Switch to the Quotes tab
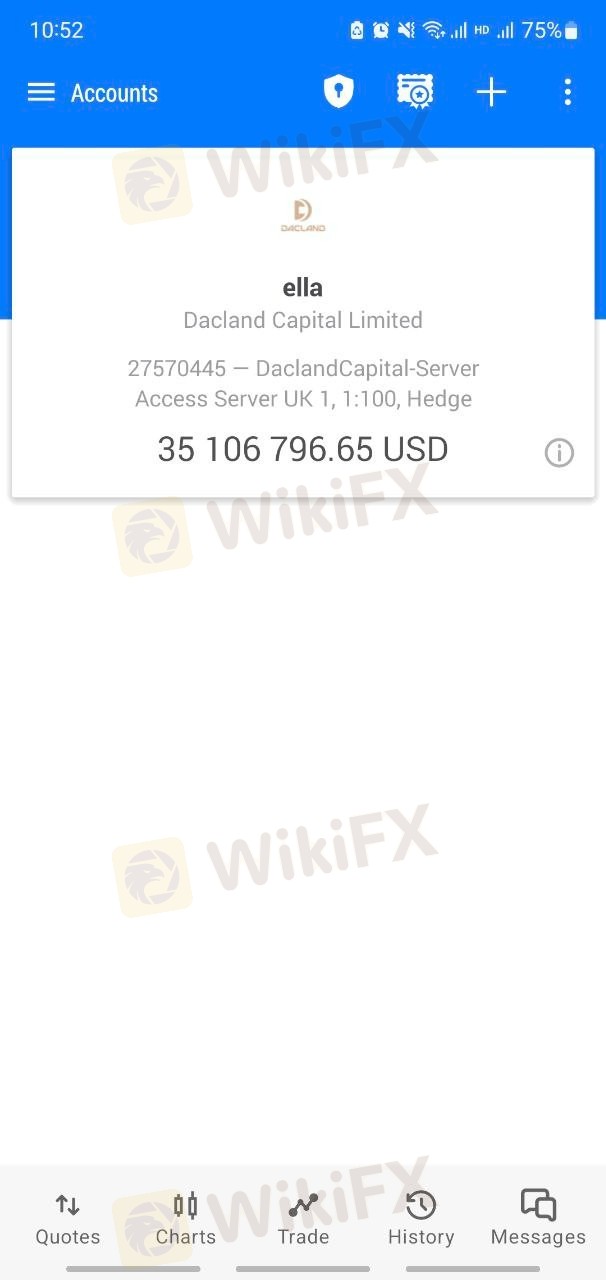Image resolution: width=606 pixels, height=1280 pixels. point(68,1219)
